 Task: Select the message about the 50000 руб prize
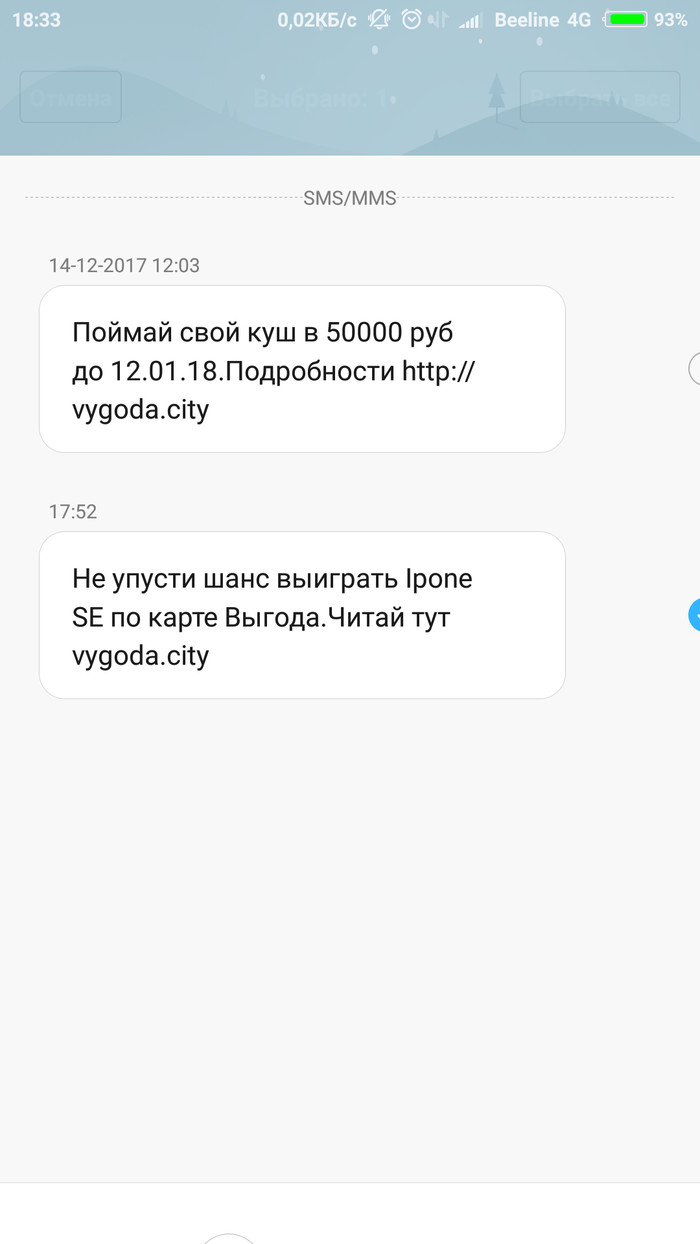point(693,369)
